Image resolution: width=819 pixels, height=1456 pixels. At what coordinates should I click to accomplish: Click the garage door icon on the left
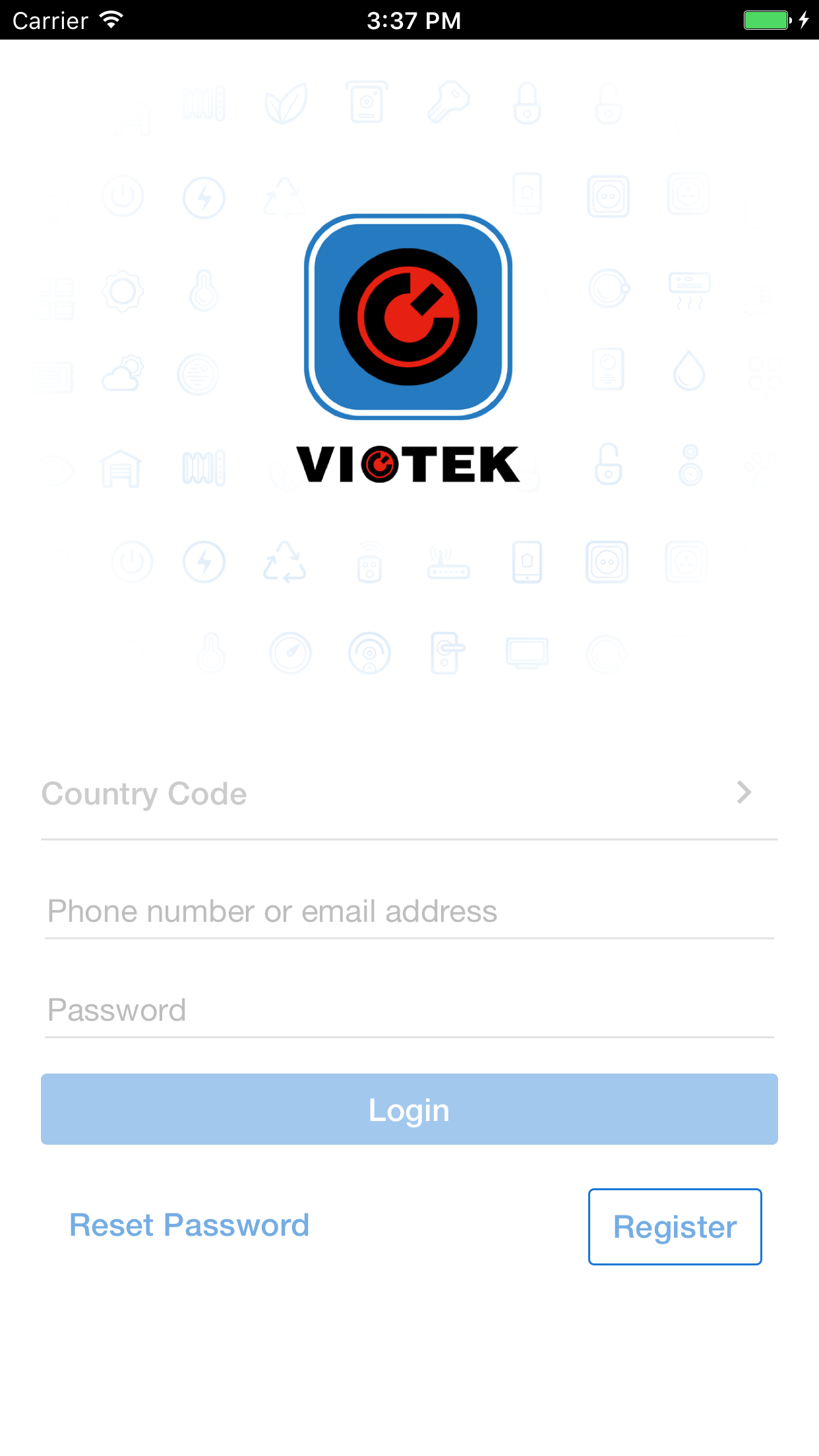[x=122, y=468]
